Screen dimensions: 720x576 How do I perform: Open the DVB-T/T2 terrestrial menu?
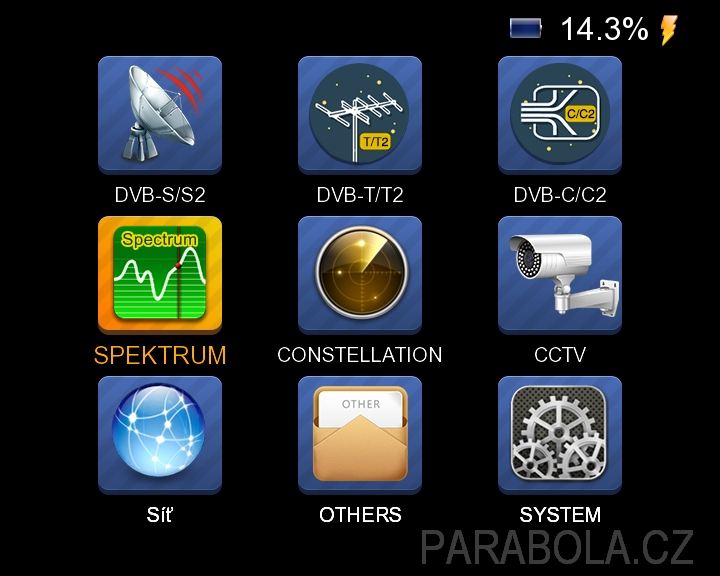click(360, 116)
